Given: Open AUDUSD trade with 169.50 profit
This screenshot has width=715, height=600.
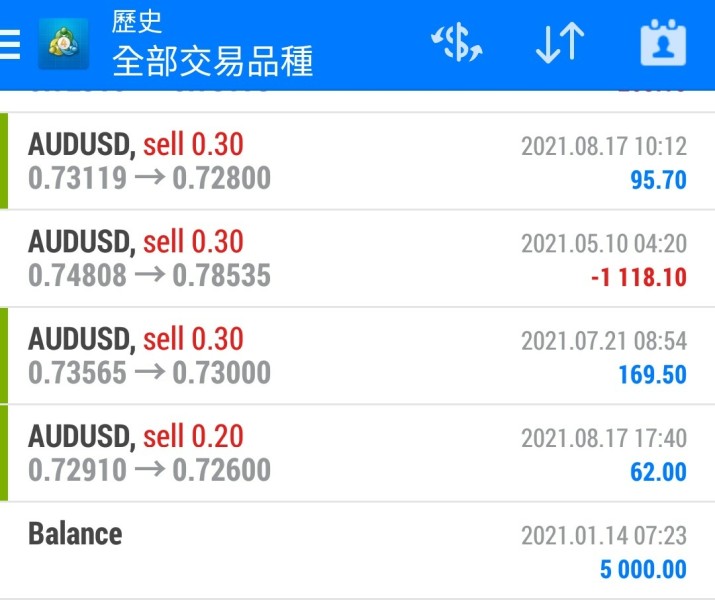Looking at the screenshot, I should pos(357,355).
